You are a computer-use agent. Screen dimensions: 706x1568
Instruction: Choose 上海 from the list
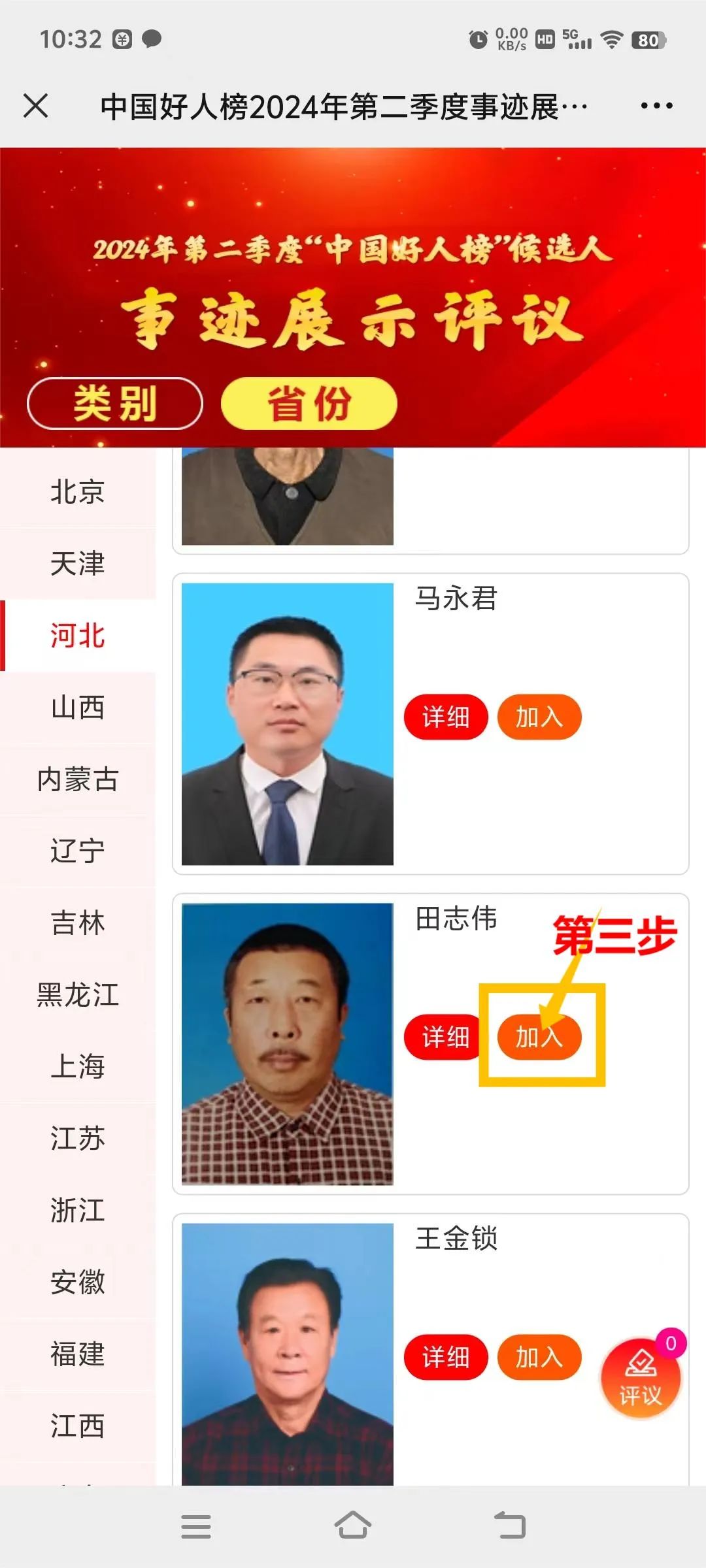point(77,1067)
